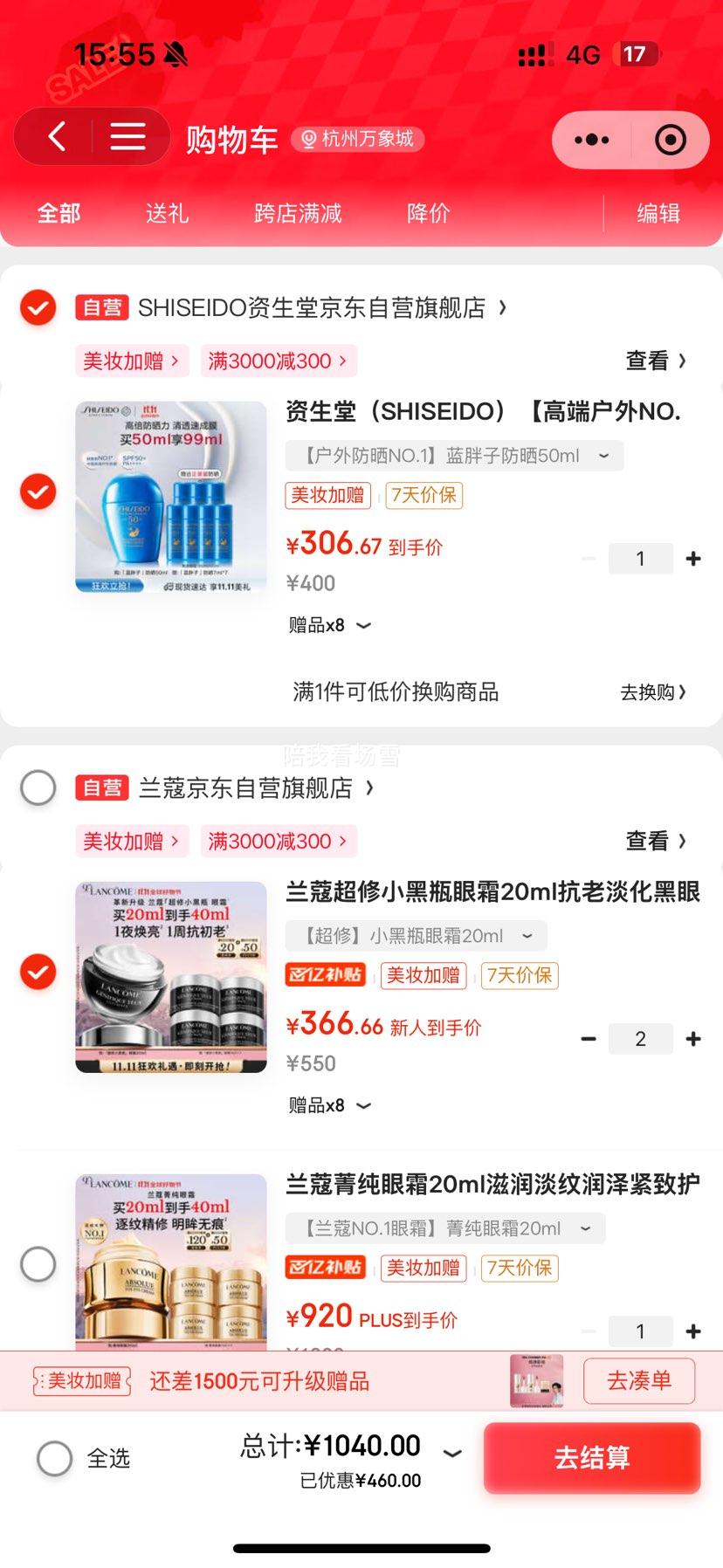Proceed to checkout with 去结算
The width and height of the screenshot is (723, 1568).
pyautogui.click(x=592, y=1458)
